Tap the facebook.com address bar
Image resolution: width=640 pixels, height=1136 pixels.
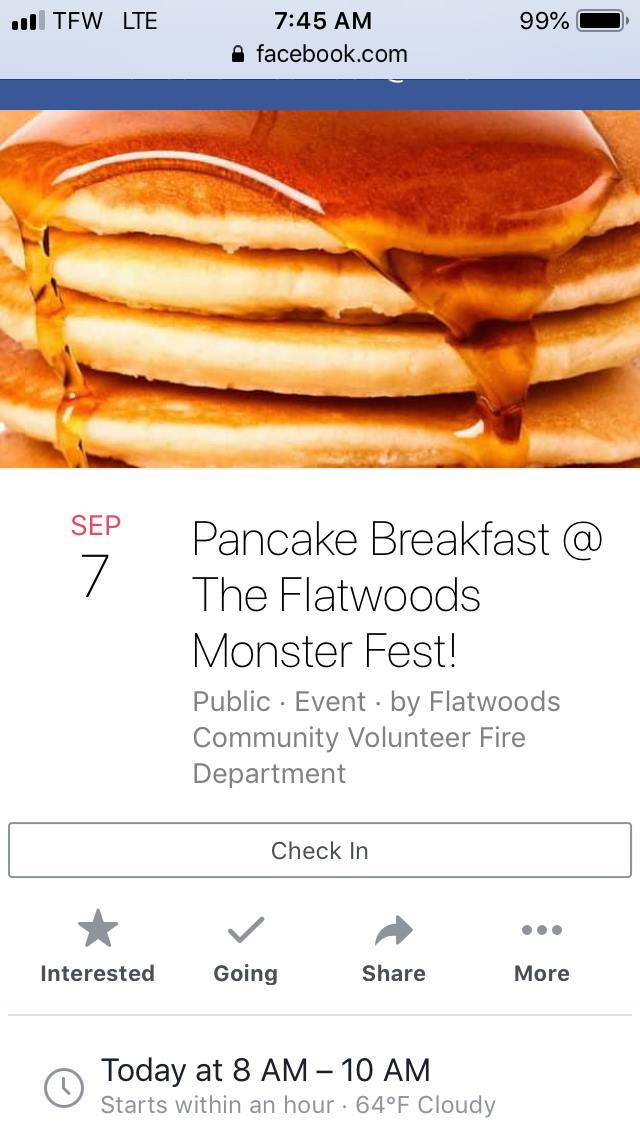[x=320, y=54]
